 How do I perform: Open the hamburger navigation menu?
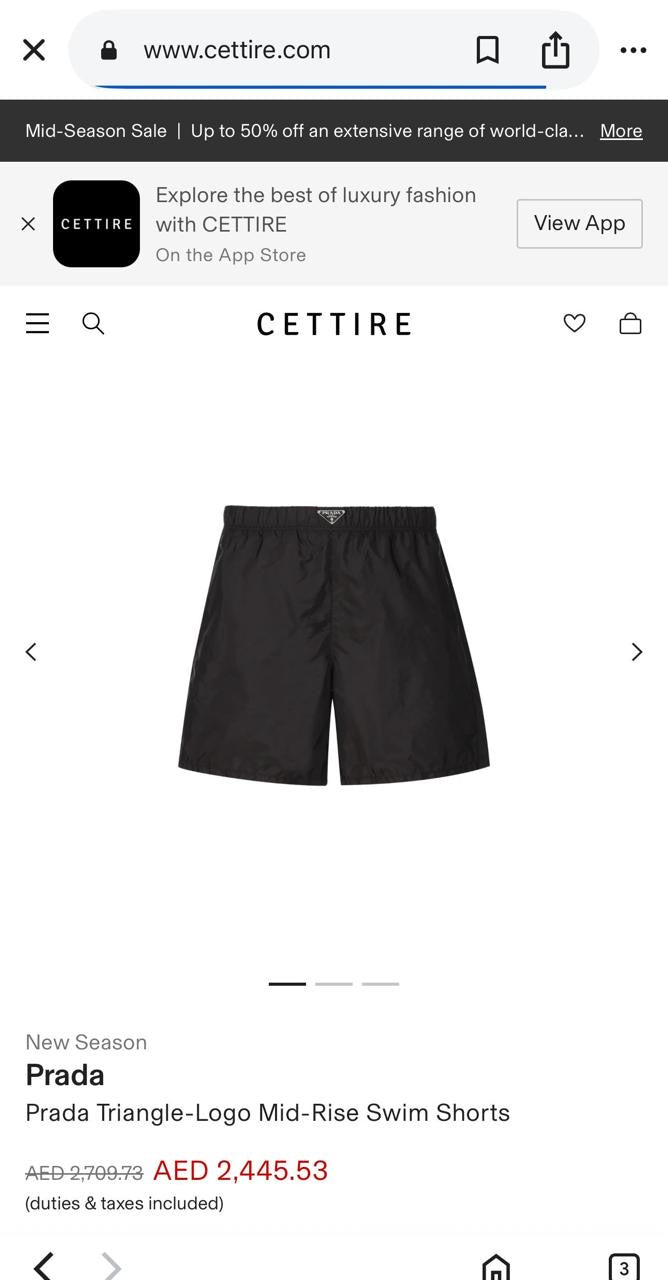37,323
